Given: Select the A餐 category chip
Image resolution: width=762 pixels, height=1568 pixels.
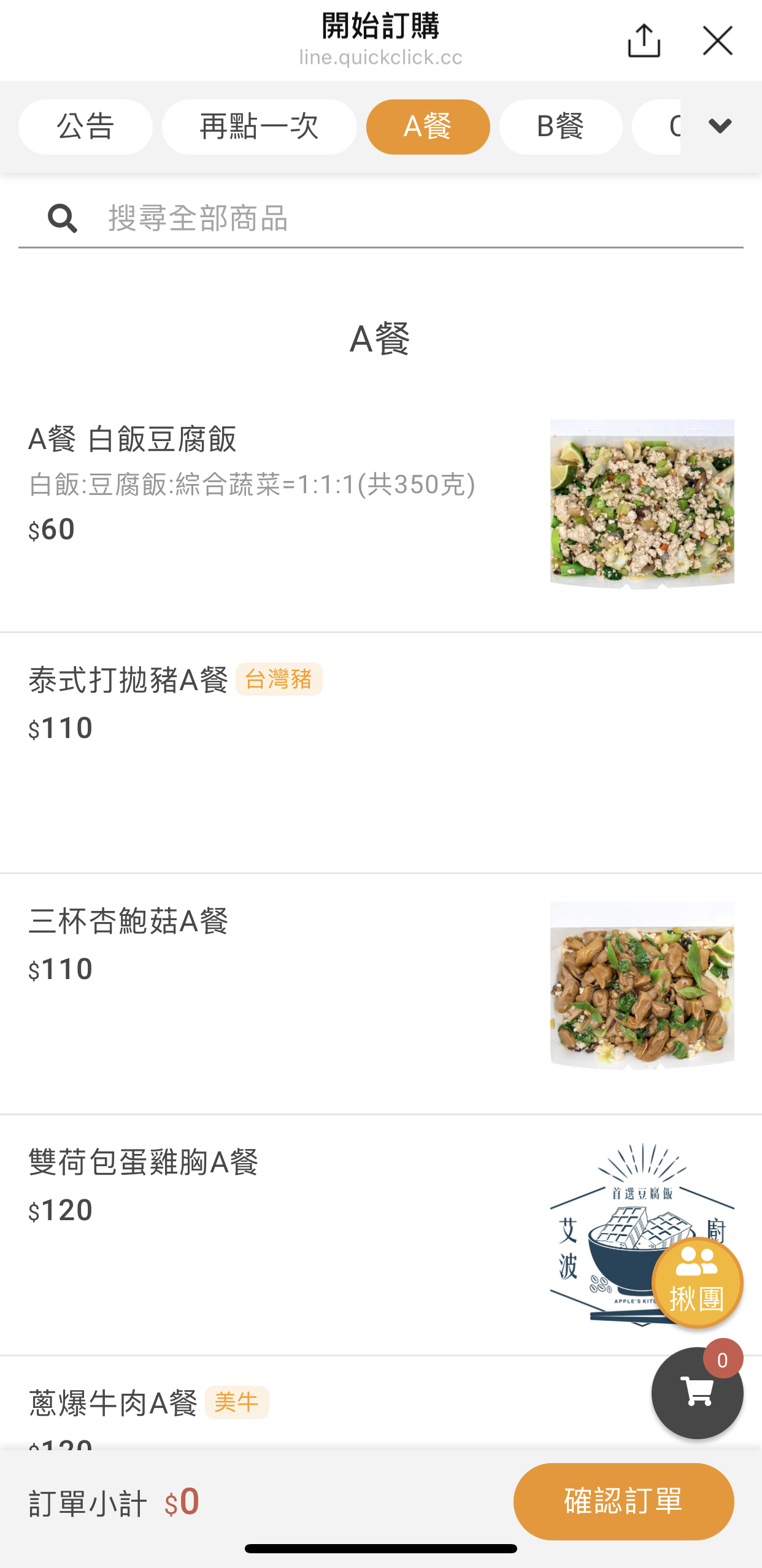Looking at the screenshot, I should [x=428, y=127].
